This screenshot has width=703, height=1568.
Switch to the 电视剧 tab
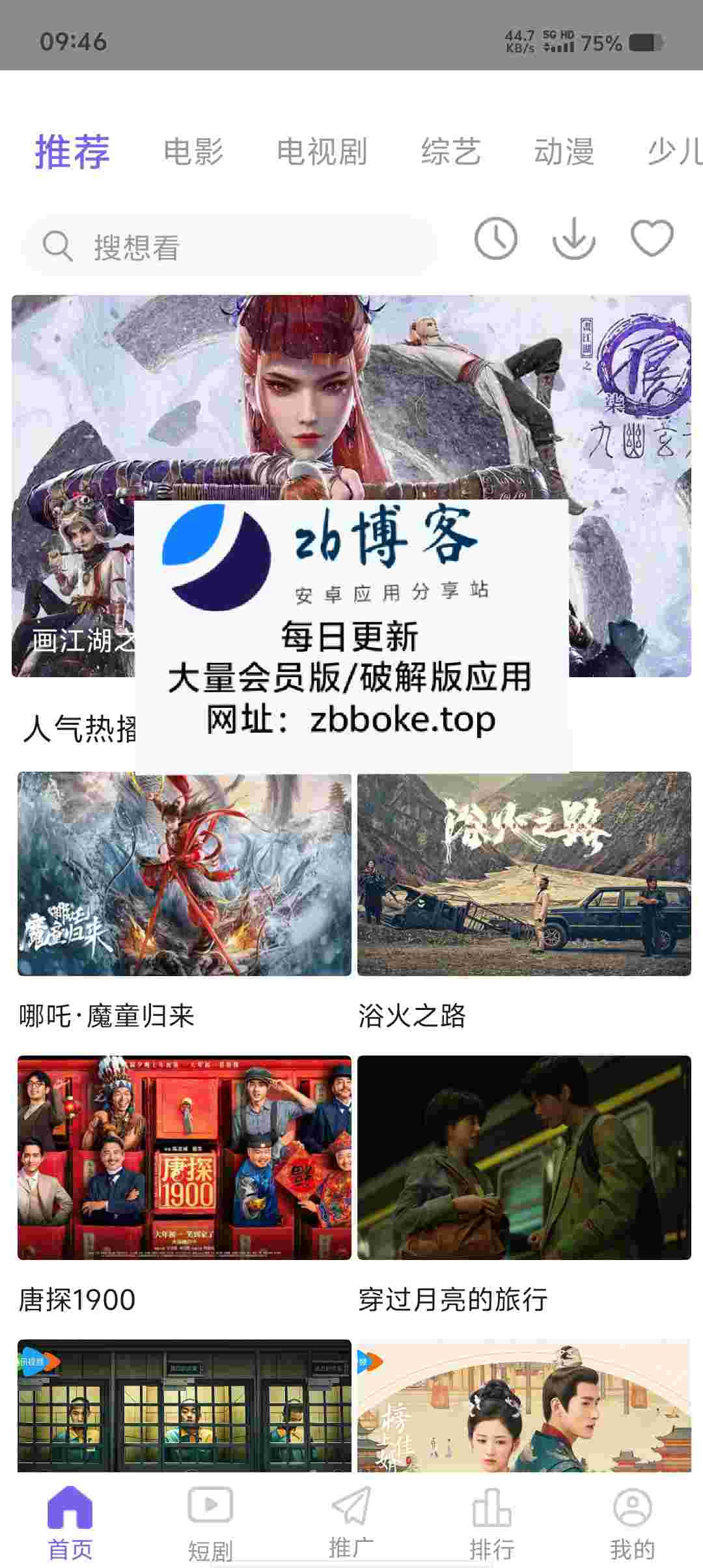(x=322, y=152)
